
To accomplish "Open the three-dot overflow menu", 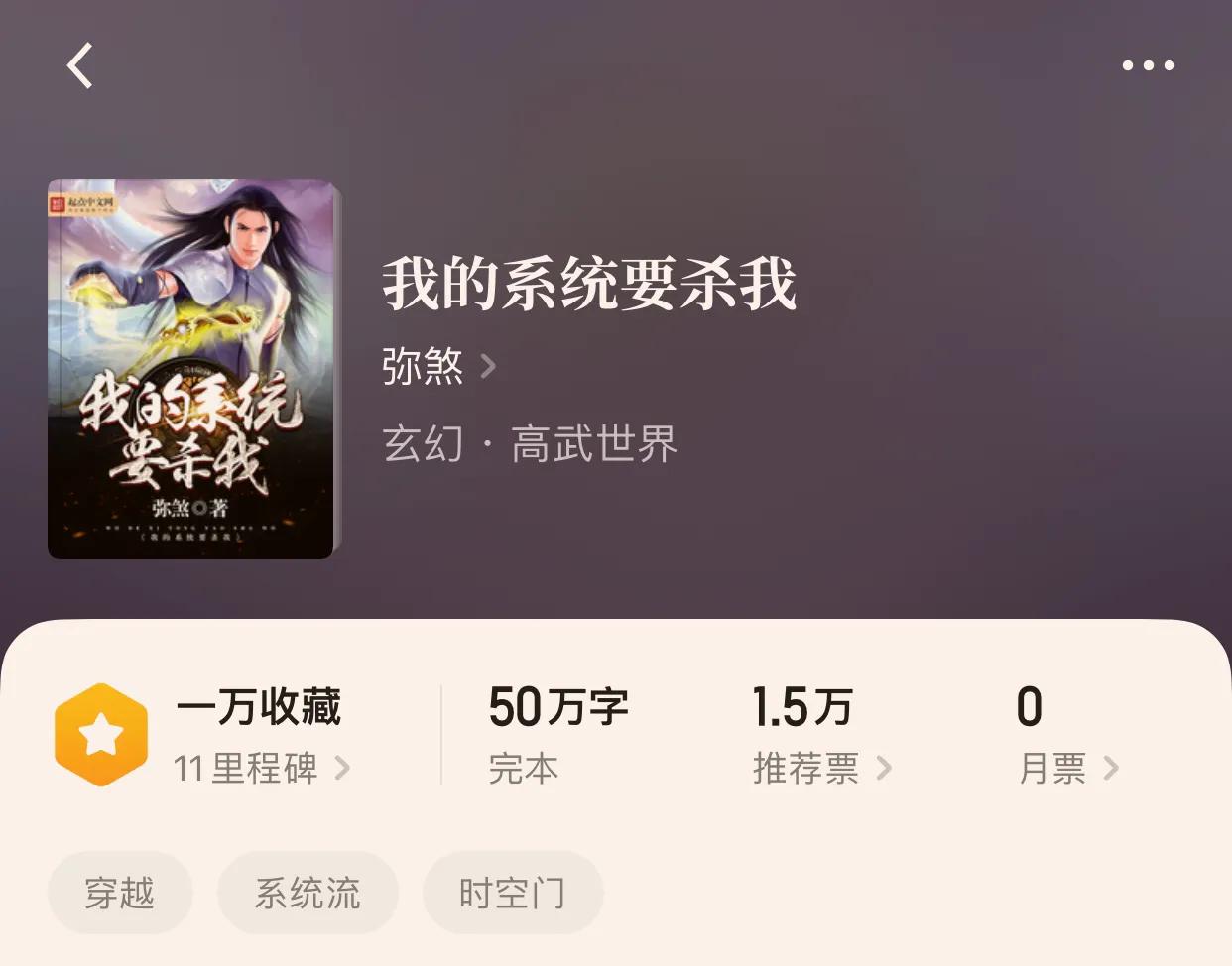I will click(1148, 66).
